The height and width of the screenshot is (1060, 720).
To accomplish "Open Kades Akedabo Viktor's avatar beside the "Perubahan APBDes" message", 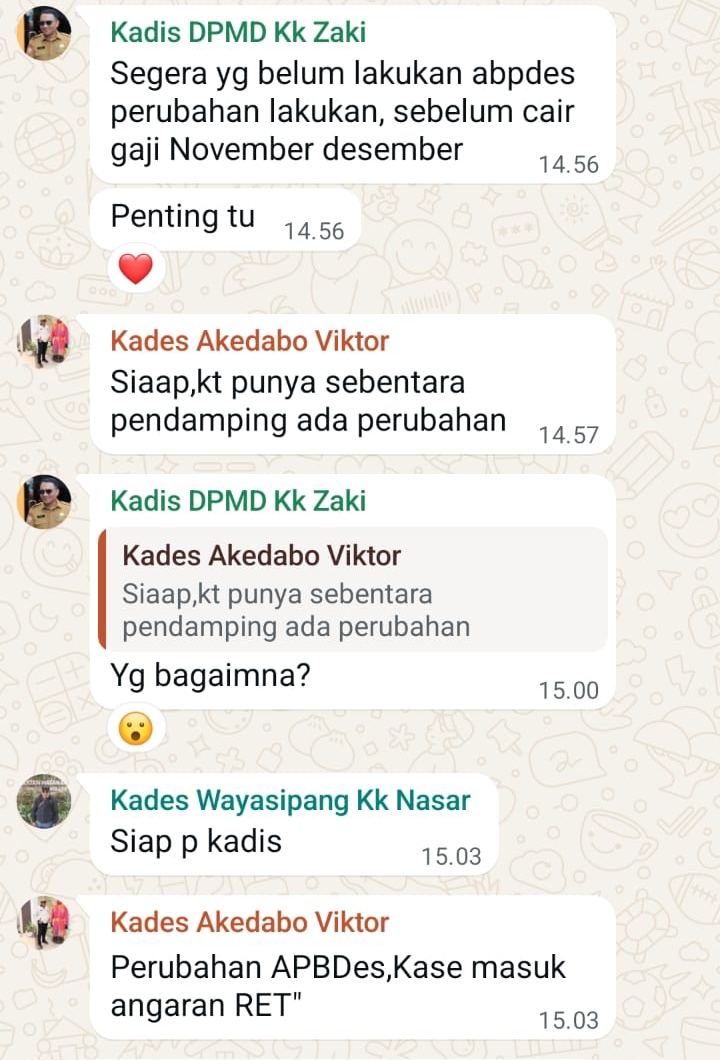I will coord(44,922).
